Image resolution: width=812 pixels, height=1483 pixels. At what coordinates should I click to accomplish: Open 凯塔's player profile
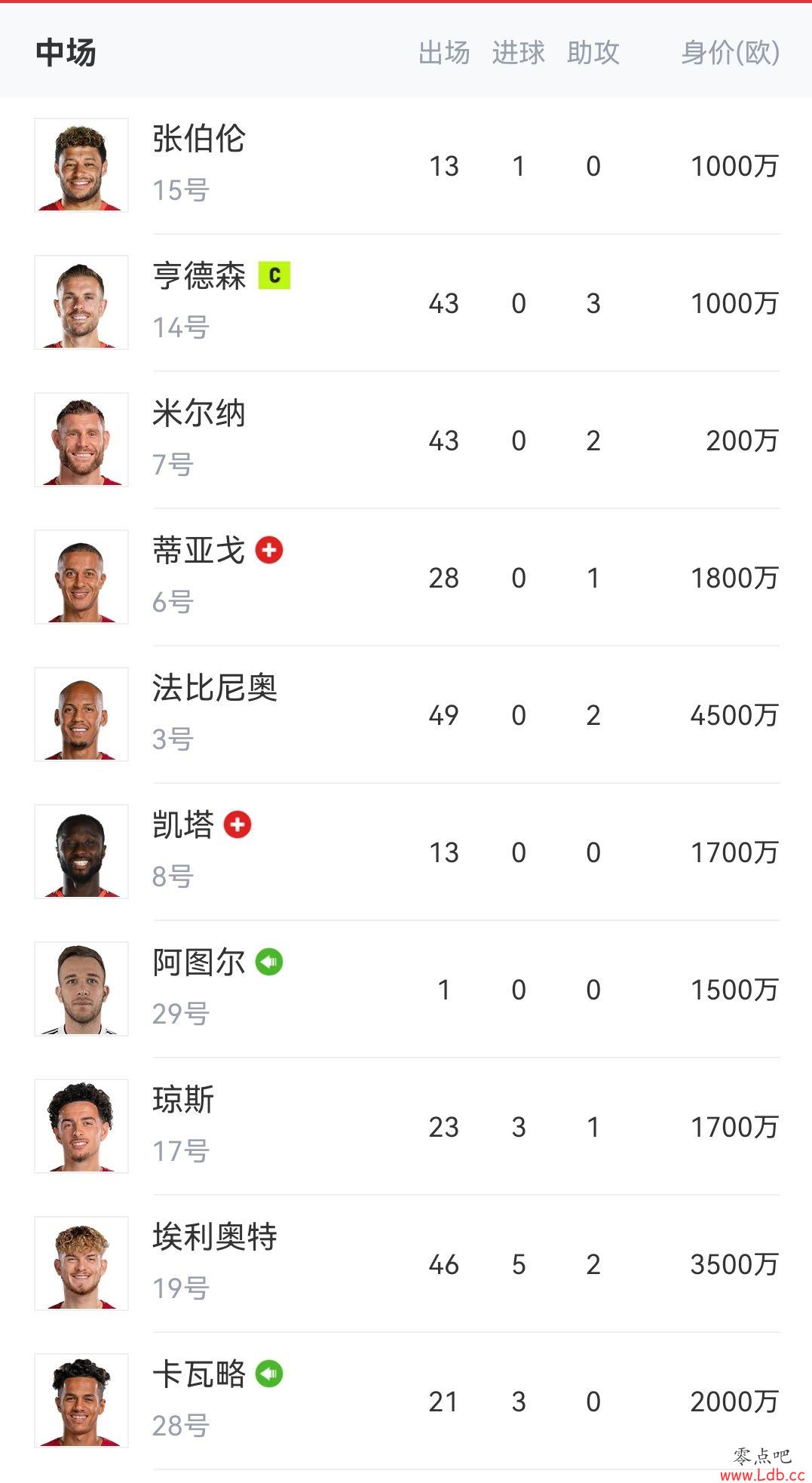click(x=406, y=852)
